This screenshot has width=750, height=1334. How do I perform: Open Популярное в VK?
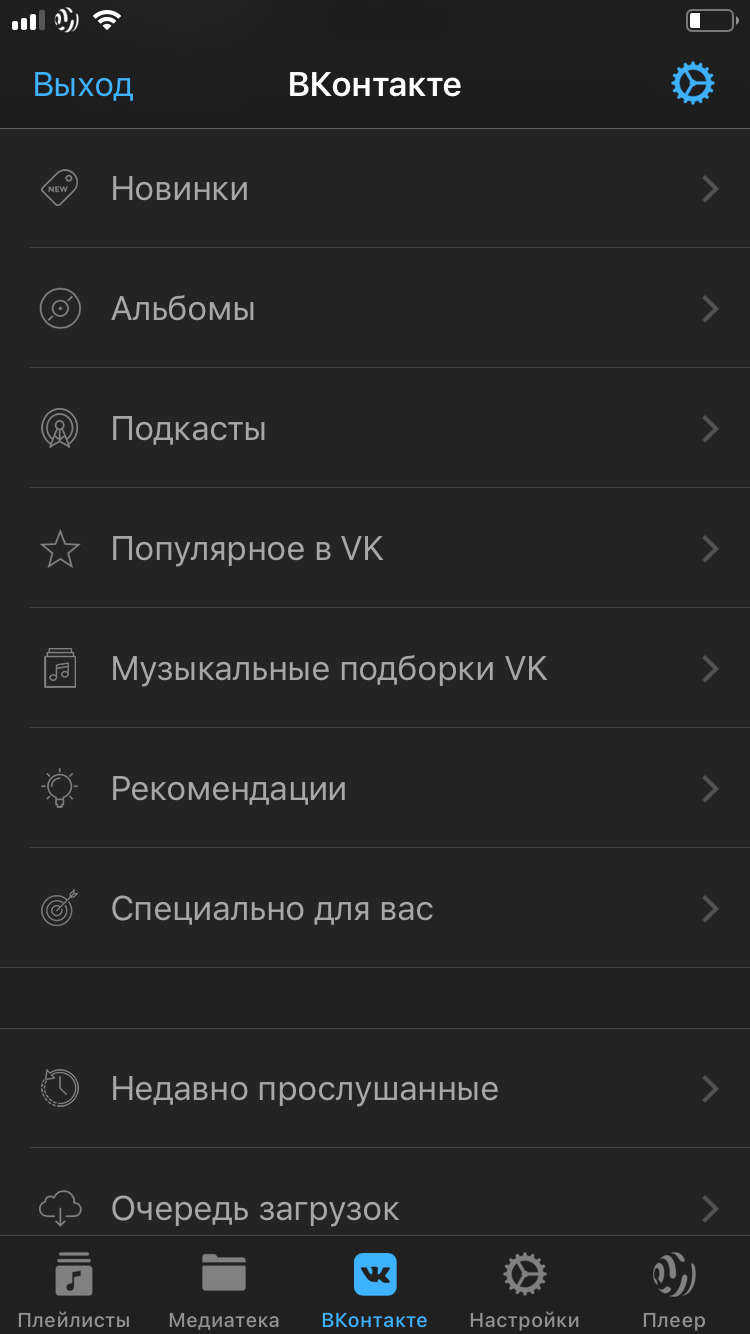(375, 548)
